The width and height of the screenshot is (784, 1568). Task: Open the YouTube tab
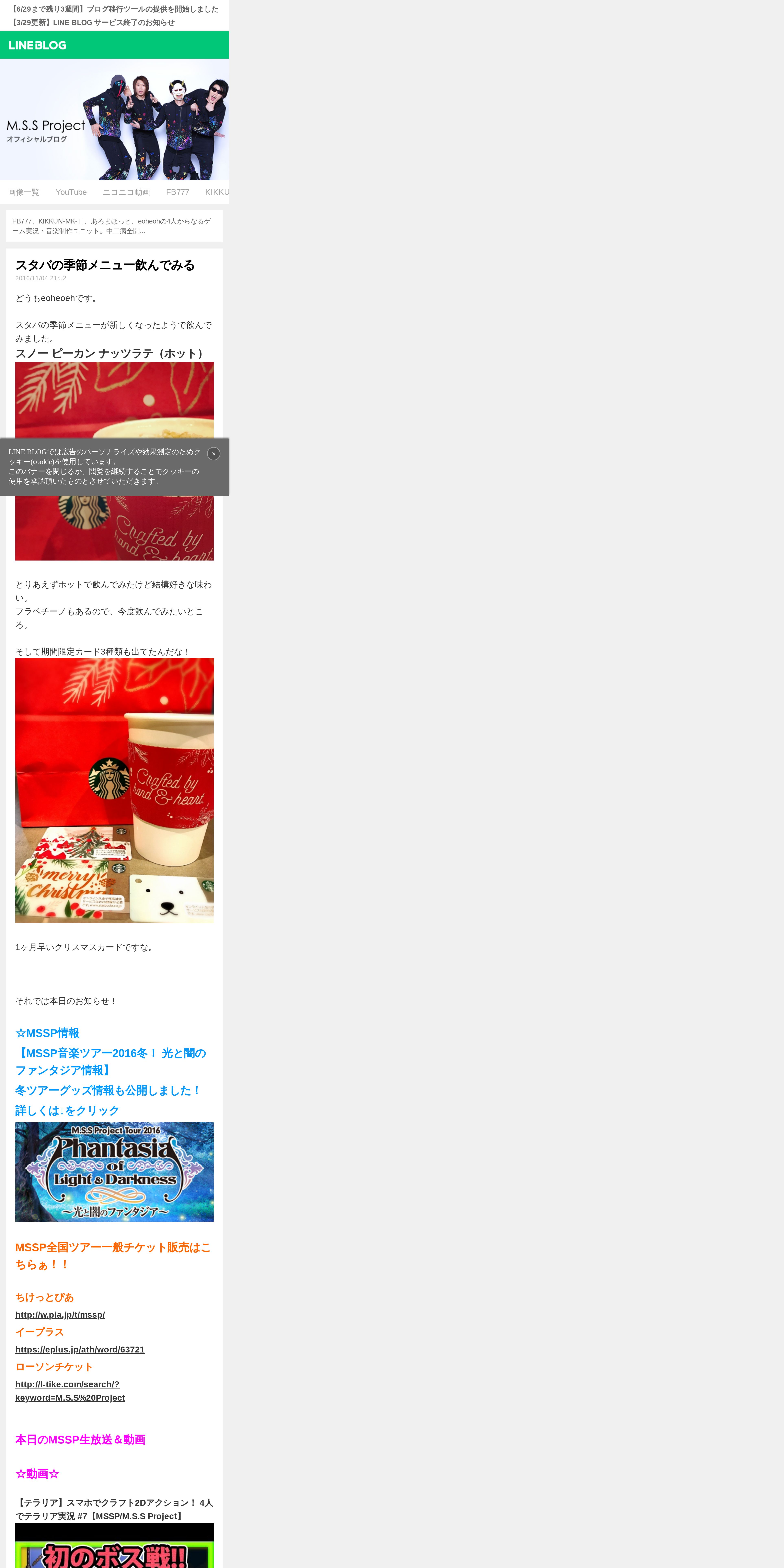pyautogui.click(x=71, y=192)
